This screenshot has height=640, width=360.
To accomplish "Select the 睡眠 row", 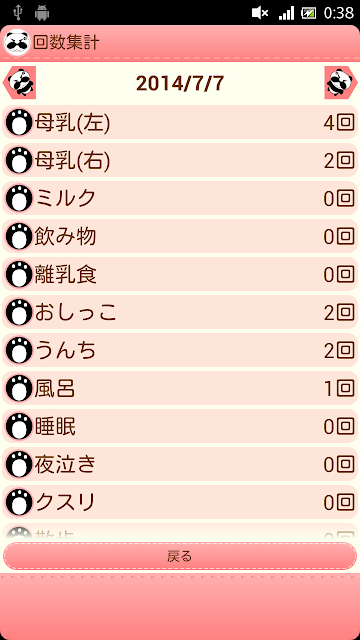I will coord(180,426).
